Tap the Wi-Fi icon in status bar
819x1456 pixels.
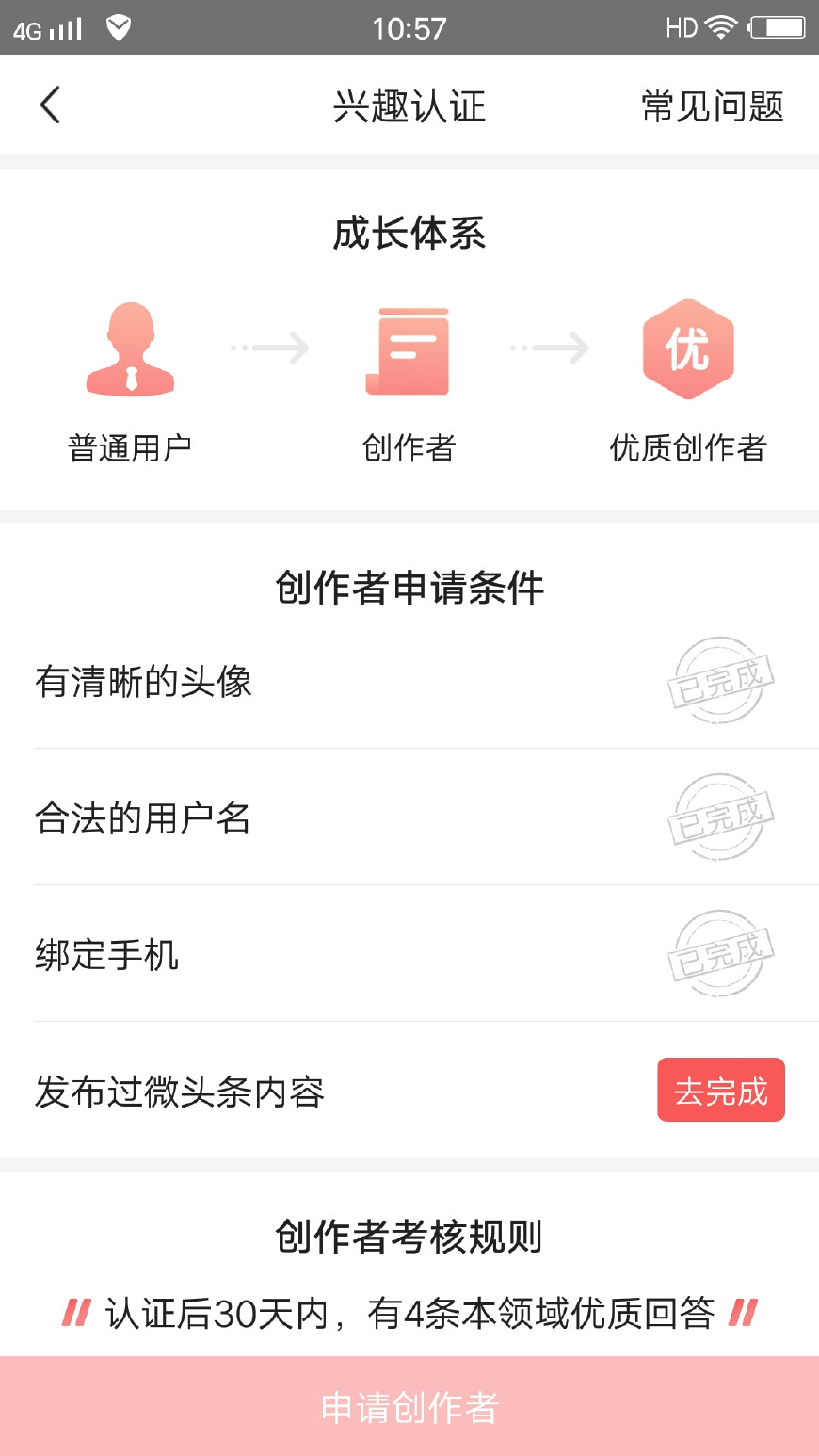722,27
